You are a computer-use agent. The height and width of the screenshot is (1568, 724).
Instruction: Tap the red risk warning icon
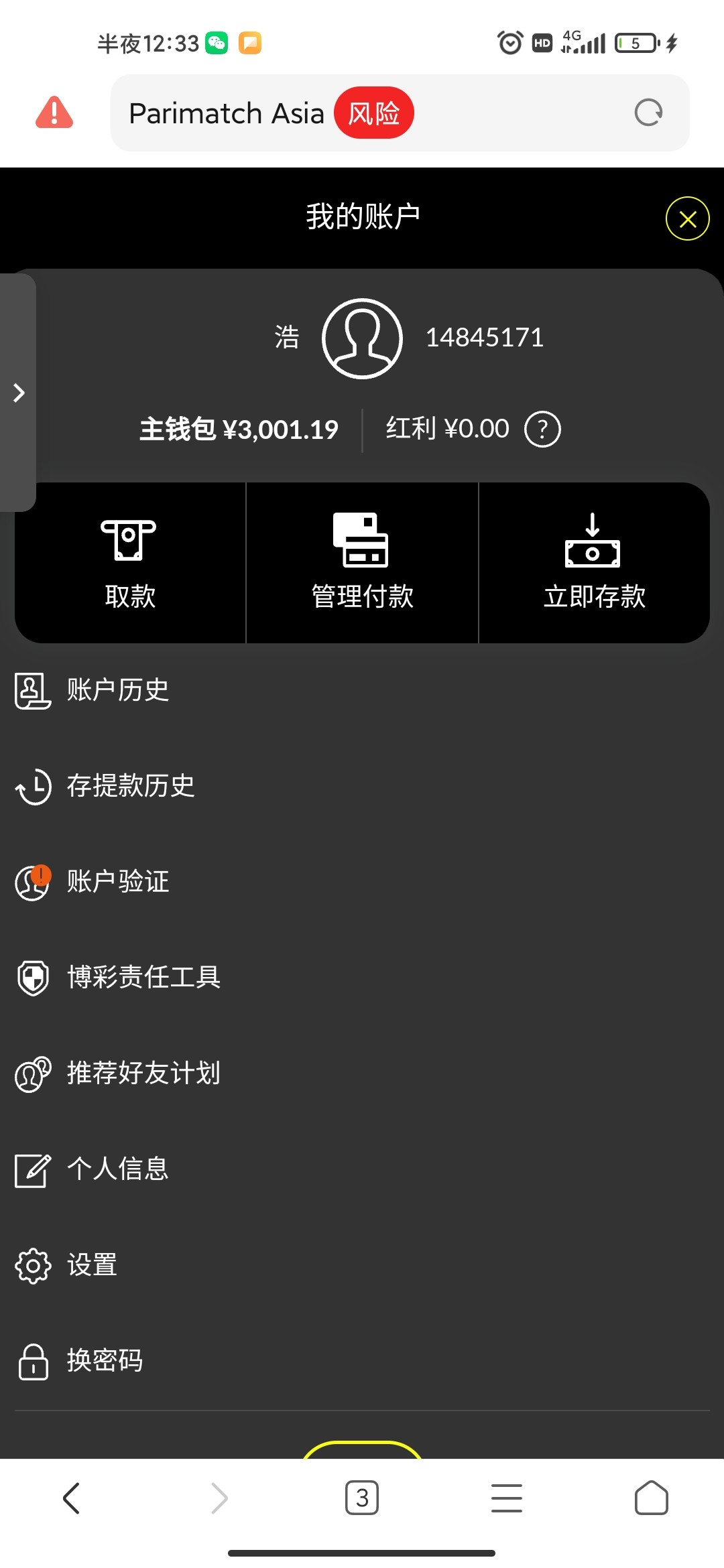tap(54, 113)
